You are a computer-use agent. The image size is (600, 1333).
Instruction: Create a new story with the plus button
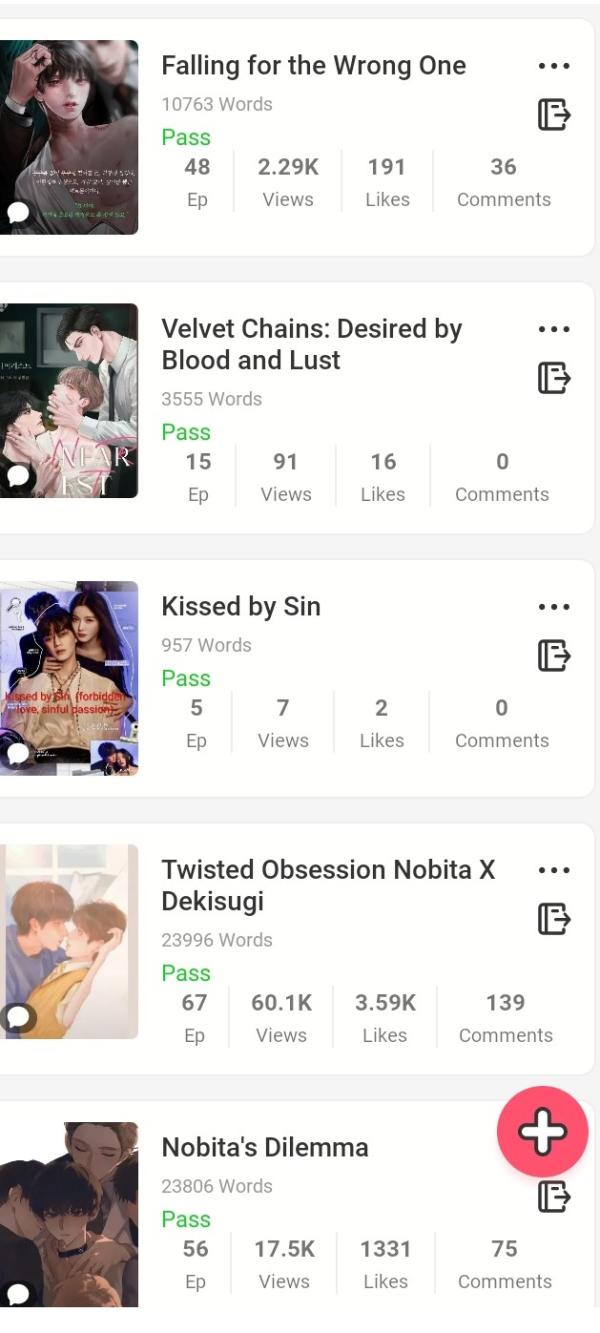542,1131
